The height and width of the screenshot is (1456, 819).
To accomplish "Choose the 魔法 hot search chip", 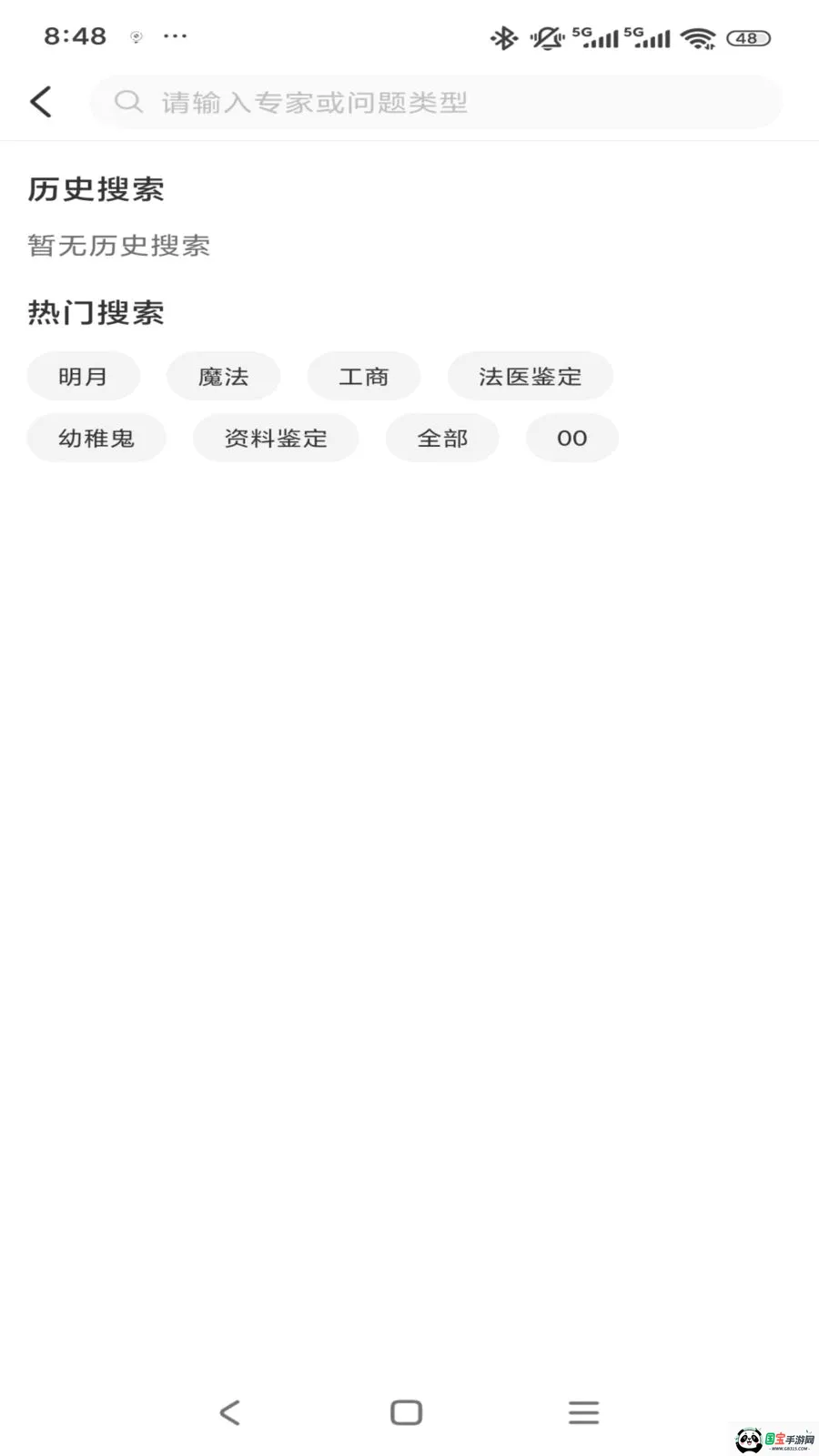I will click(x=223, y=376).
